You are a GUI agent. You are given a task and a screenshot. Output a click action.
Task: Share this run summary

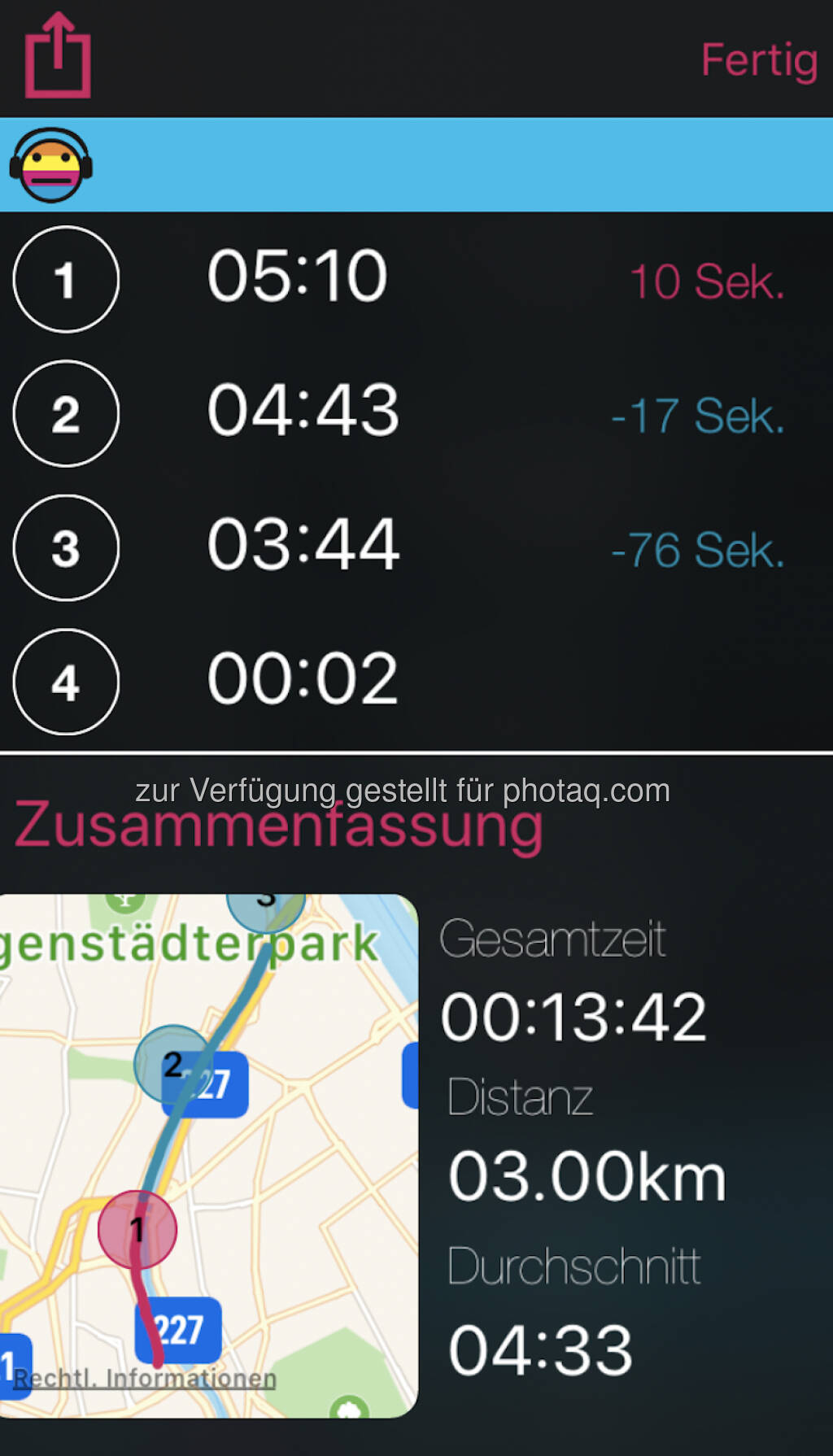pyautogui.click(x=57, y=57)
